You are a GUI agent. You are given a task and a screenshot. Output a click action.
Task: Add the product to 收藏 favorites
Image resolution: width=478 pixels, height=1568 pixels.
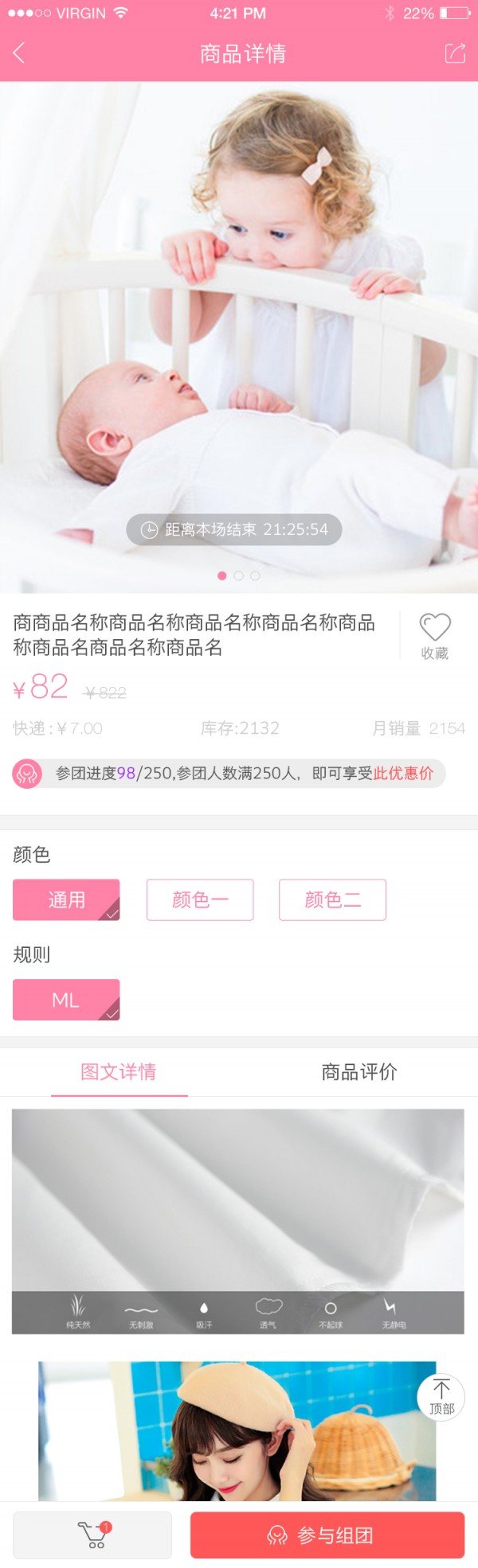click(435, 636)
